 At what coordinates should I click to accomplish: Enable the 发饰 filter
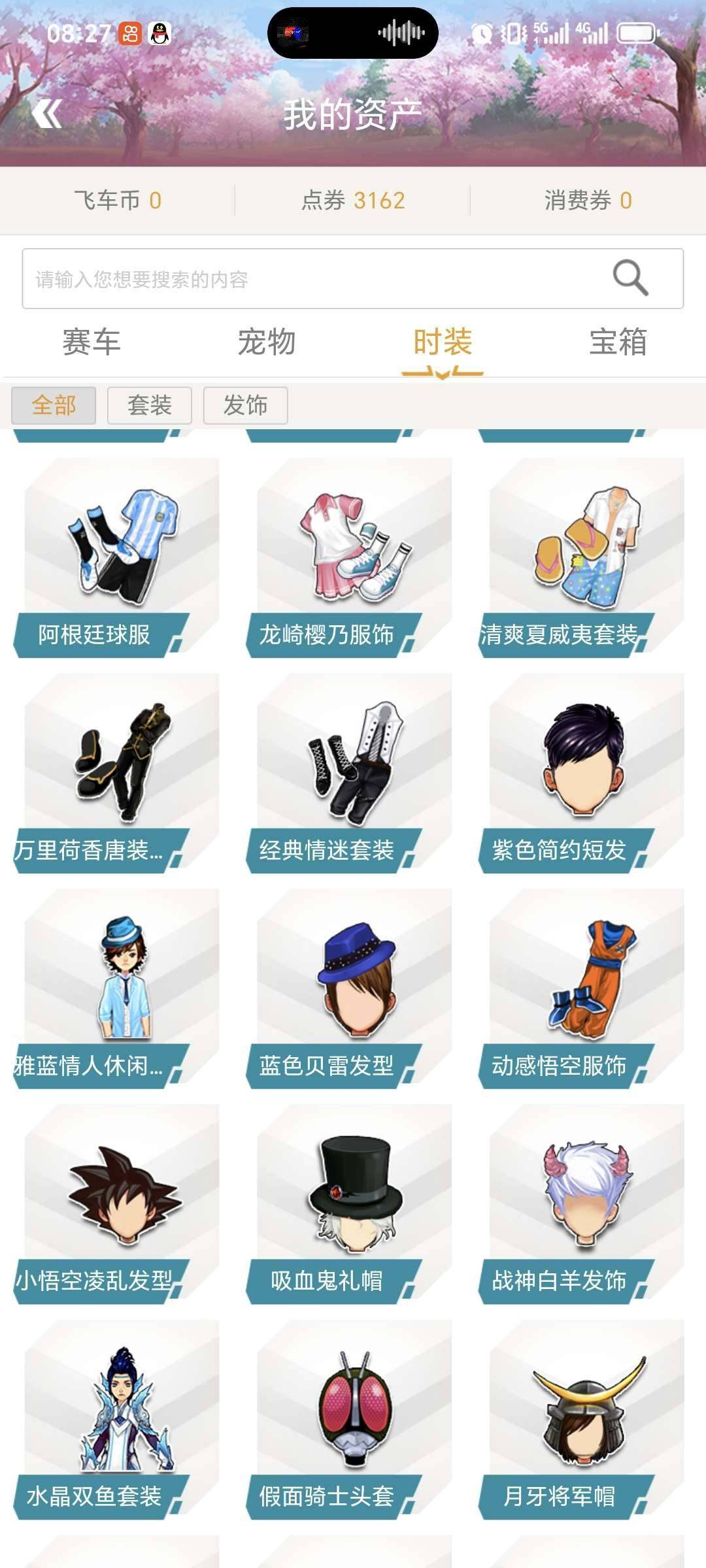pos(245,406)
